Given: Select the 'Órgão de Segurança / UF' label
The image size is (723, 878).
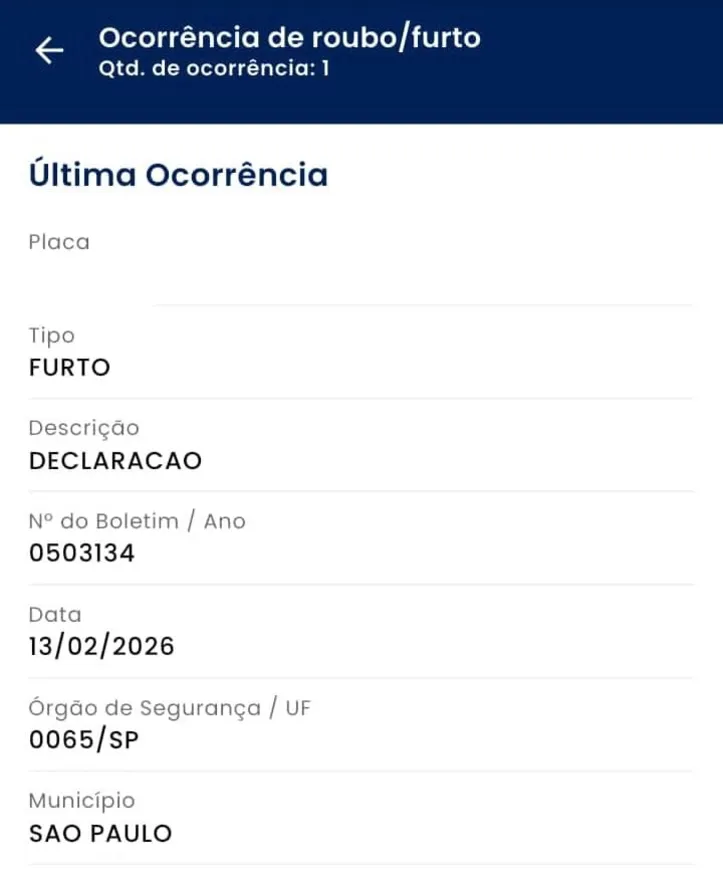Looking at the screenshot, I should click(x=168, y=708).
